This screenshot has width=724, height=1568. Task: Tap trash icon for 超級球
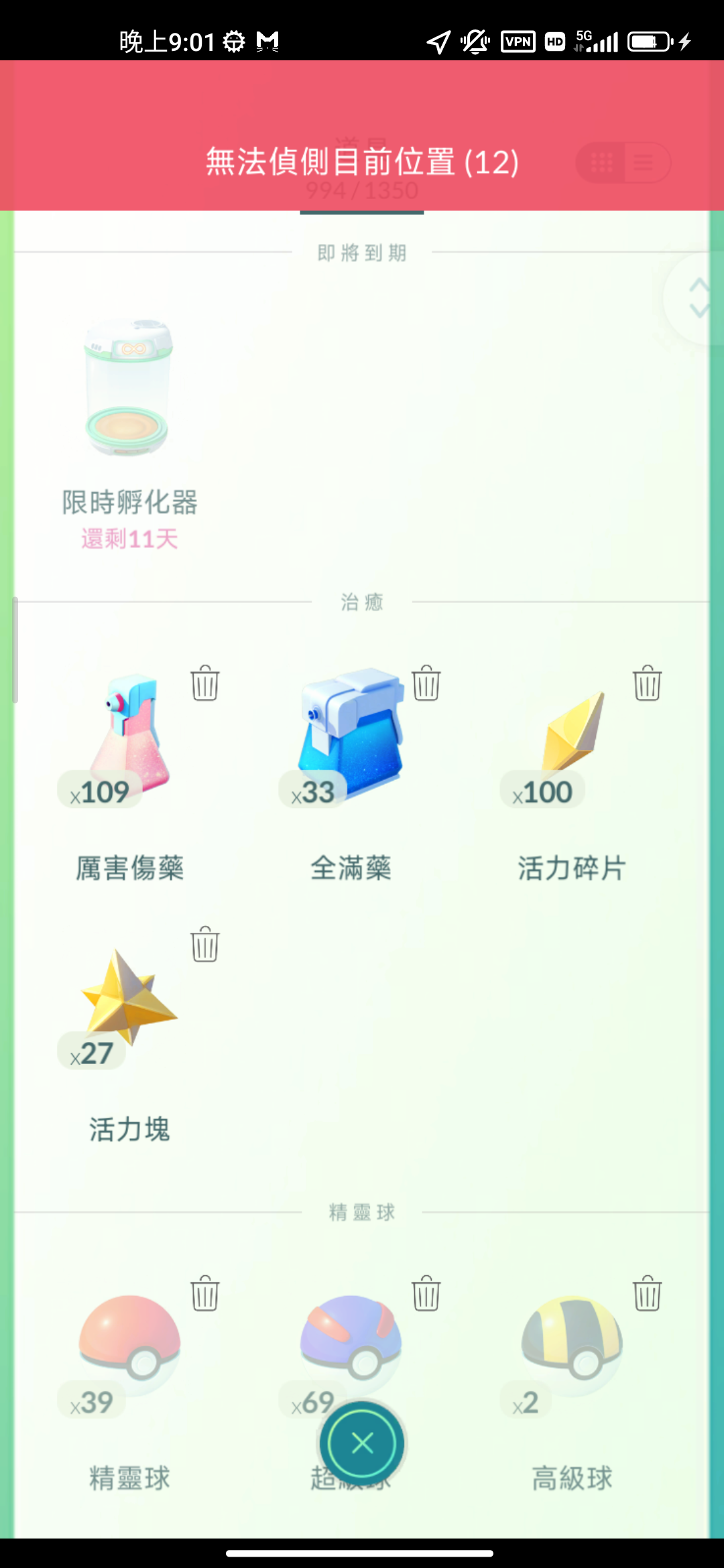426,1293
